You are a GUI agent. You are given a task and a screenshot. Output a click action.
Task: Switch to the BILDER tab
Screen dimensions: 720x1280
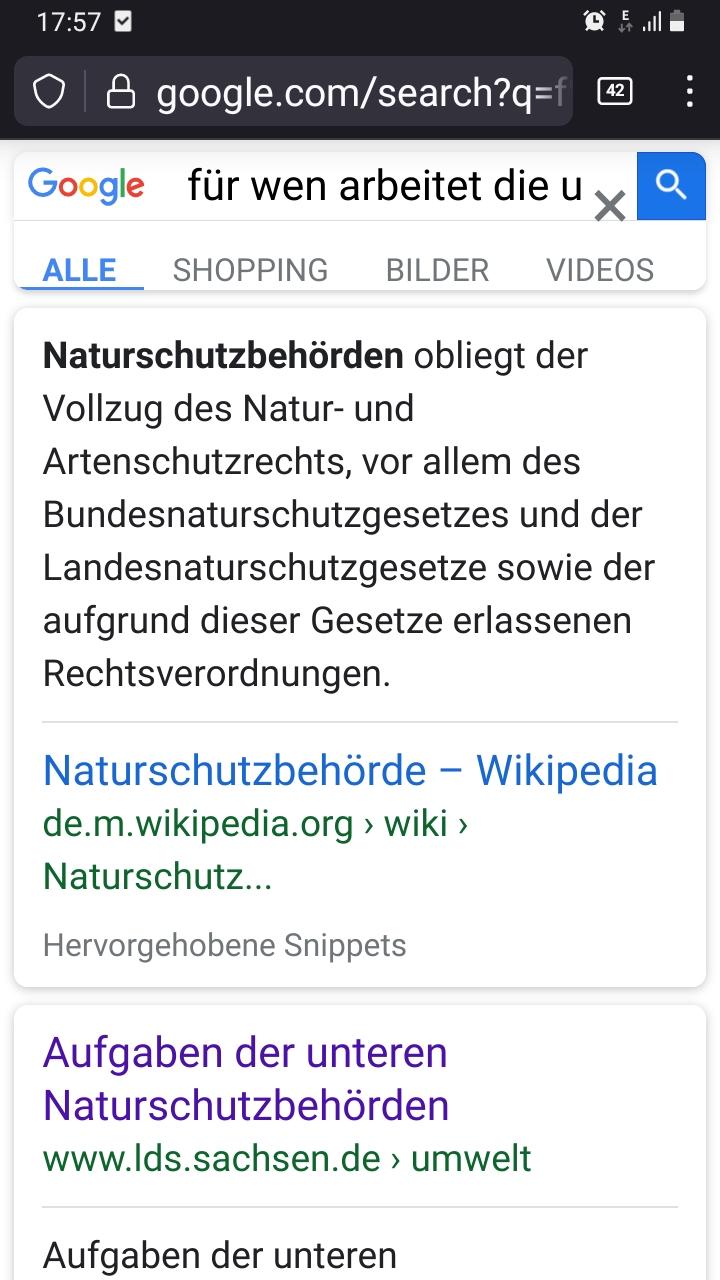437,270
